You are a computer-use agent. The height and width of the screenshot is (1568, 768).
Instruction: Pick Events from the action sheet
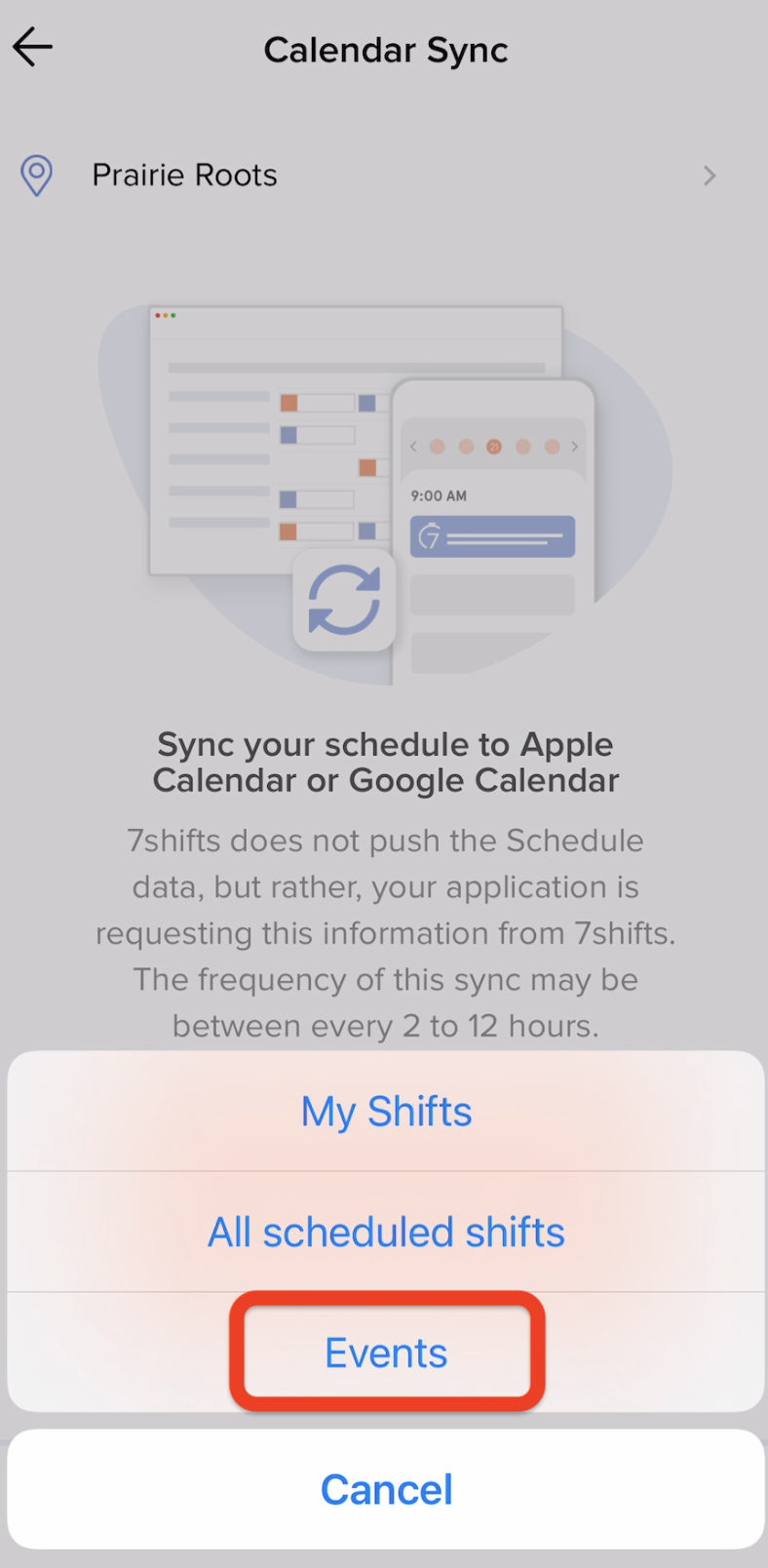(386, 1352)
